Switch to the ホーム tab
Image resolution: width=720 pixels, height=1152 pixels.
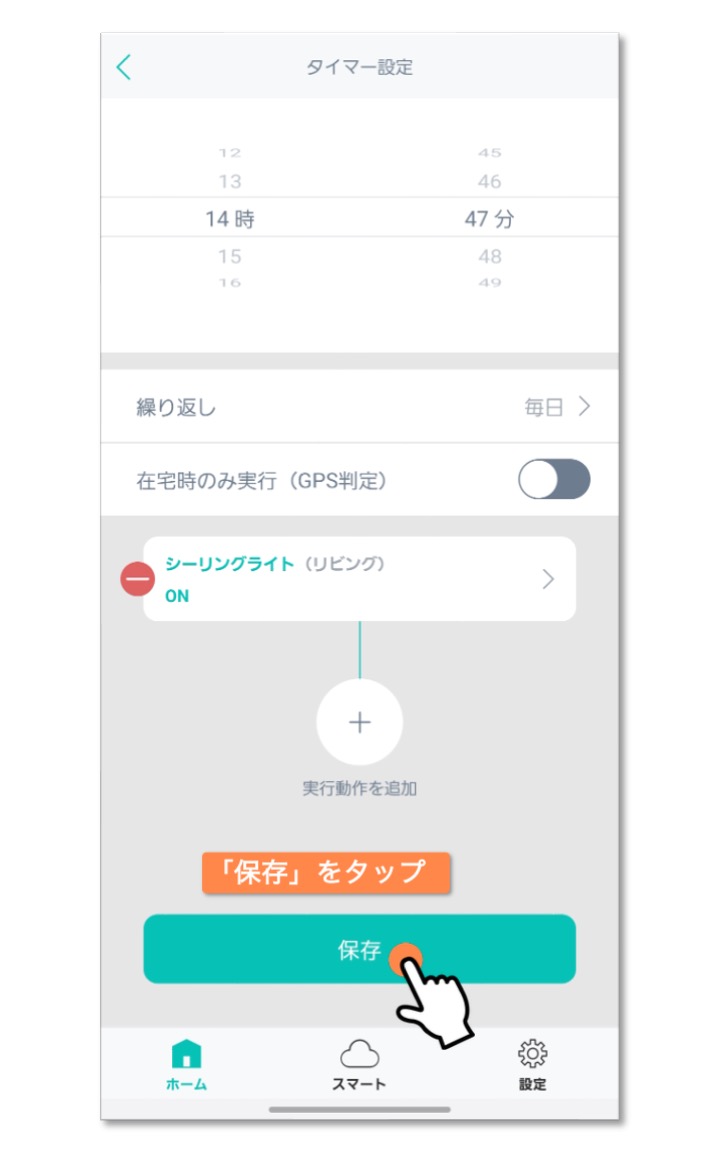pyautogui.click(x=187, y=1064)
